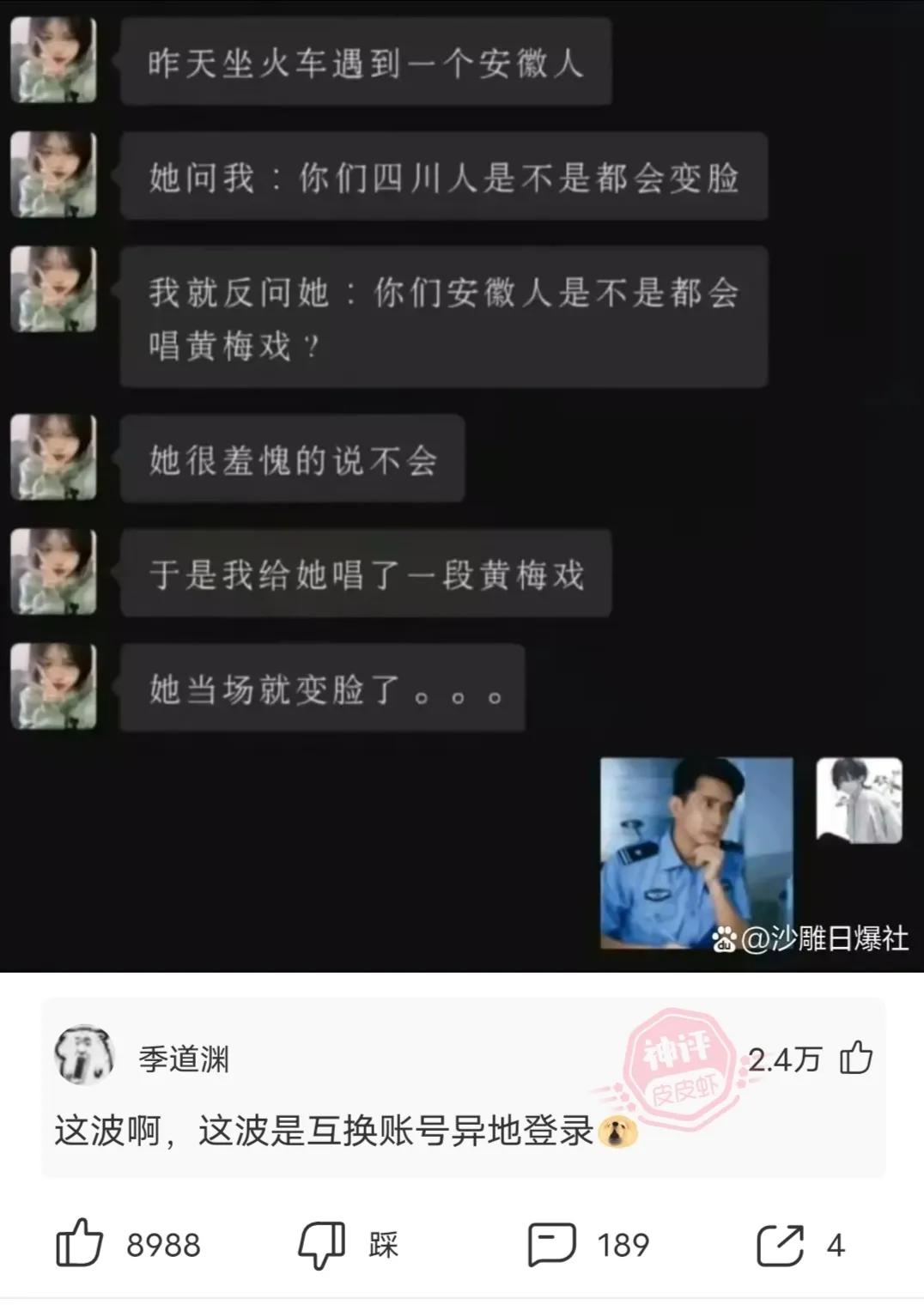Open 季道渊's profile via the username
This screenshot has width=924, height=1305.
click(x=180, y=1059)
